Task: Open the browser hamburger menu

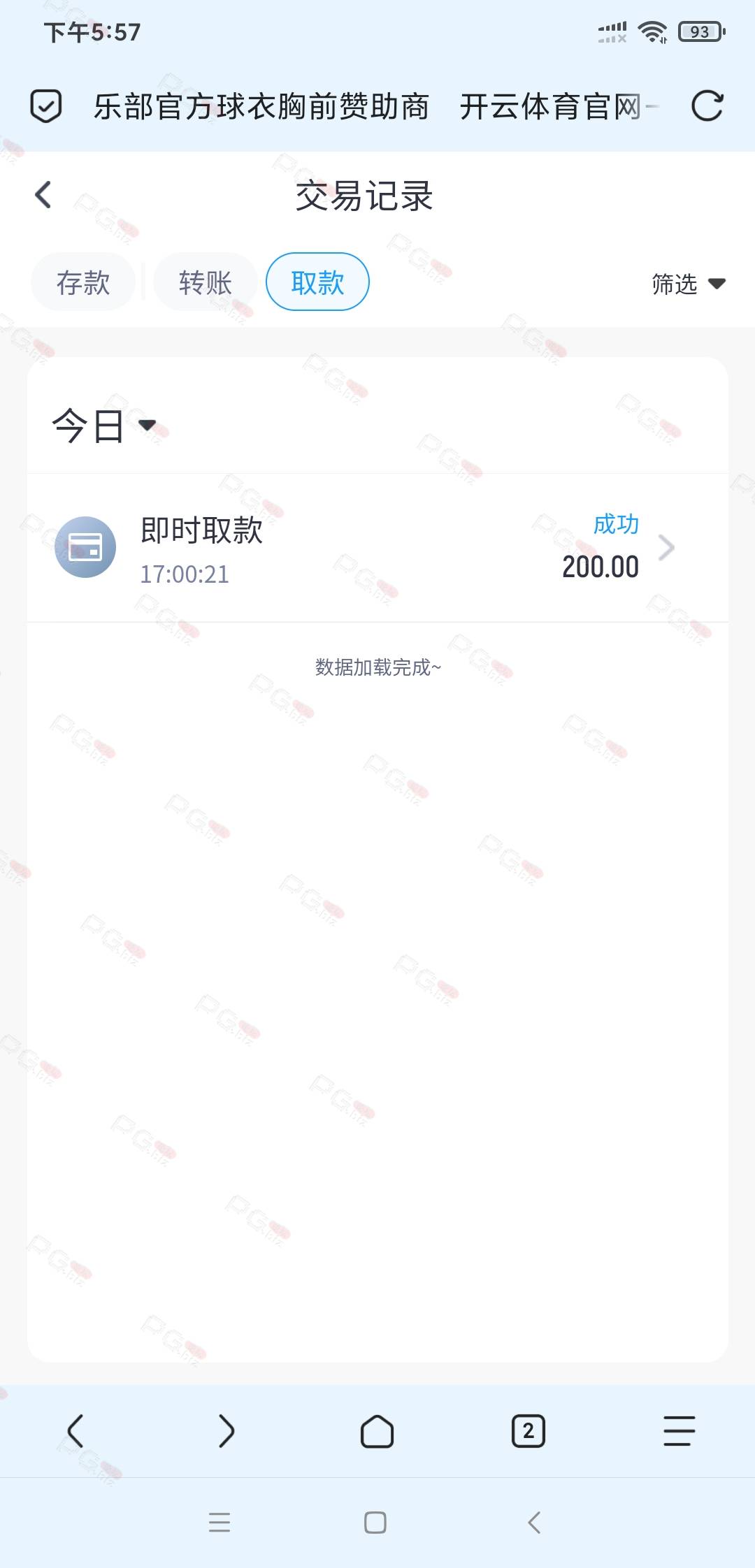Action: [679, 1431]
